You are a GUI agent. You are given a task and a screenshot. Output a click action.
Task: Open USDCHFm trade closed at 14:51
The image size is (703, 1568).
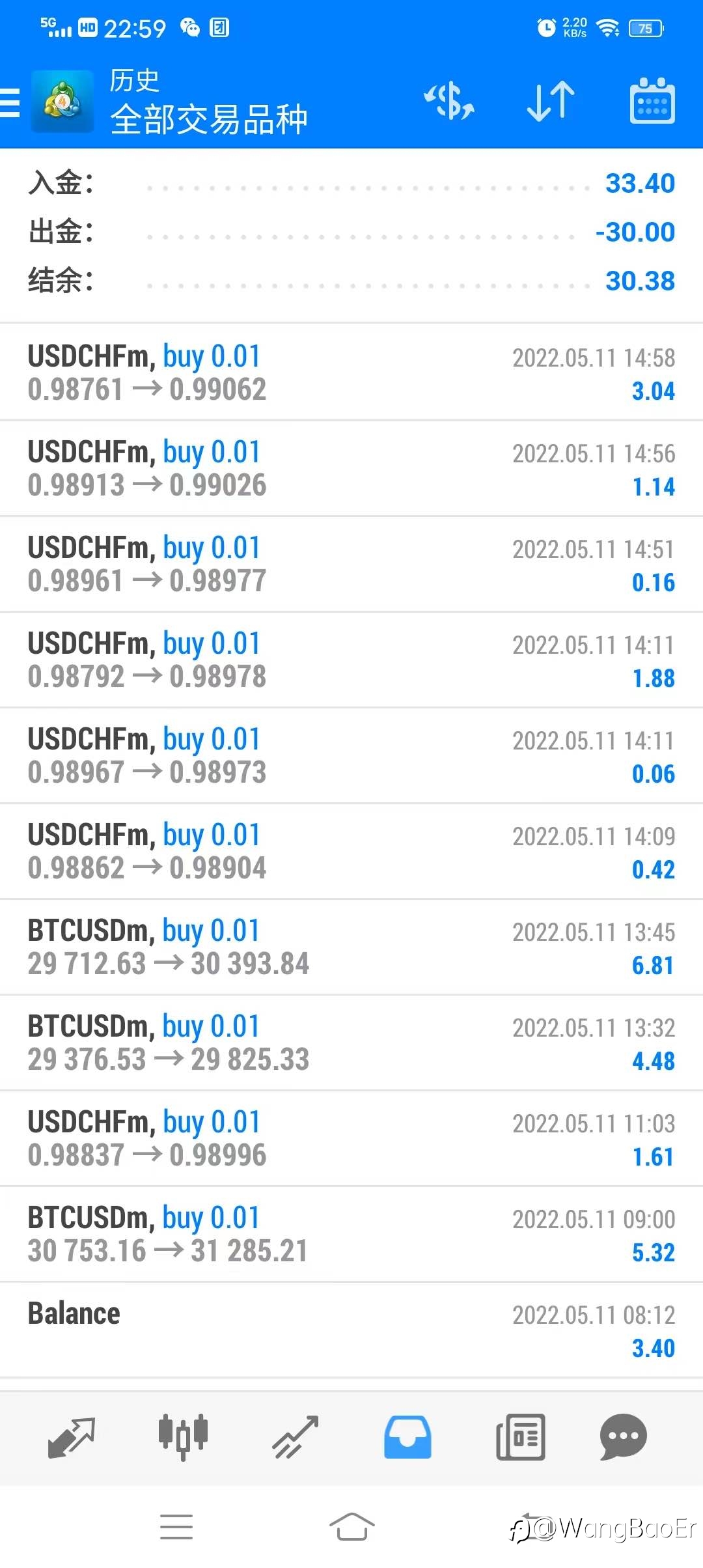(351, 564)
